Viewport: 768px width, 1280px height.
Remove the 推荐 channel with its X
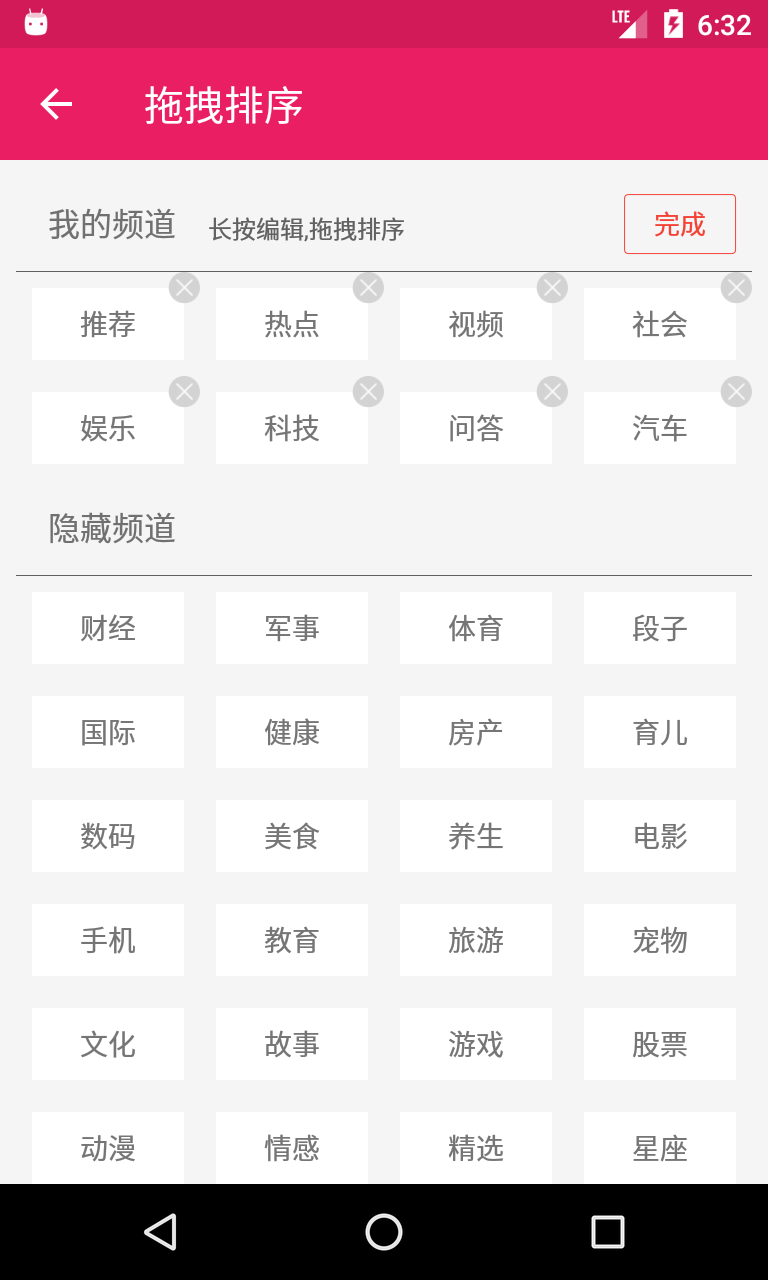tap(184, 288)
